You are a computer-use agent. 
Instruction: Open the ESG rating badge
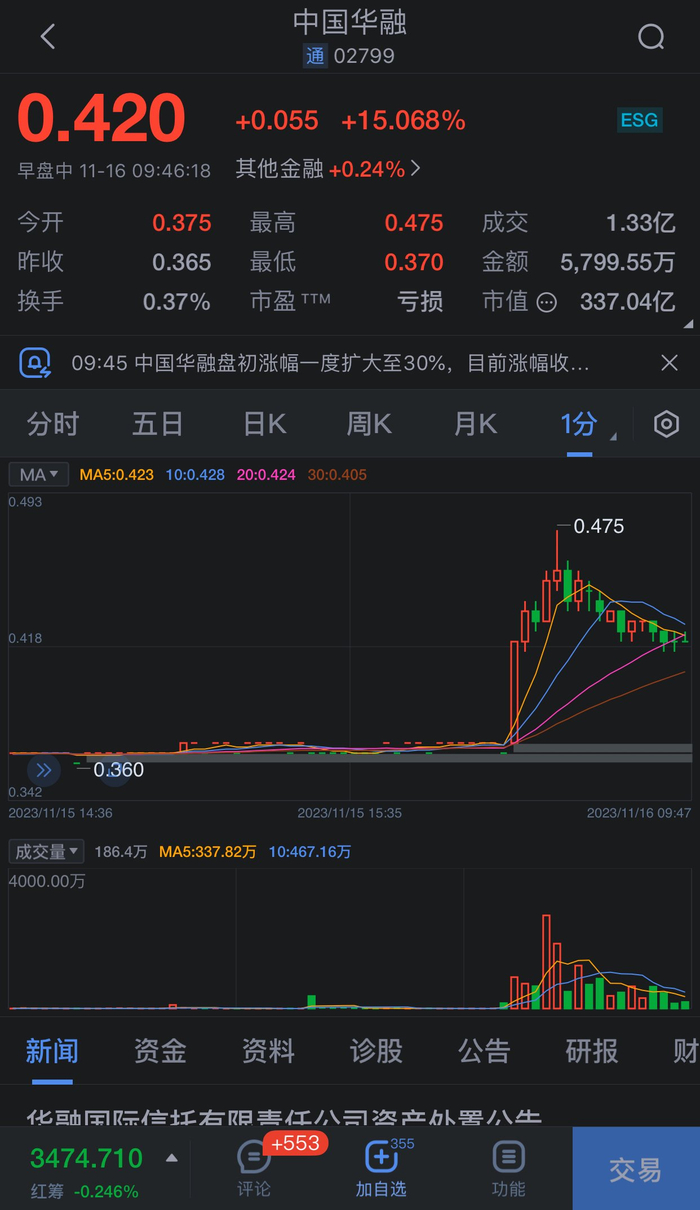639,121
